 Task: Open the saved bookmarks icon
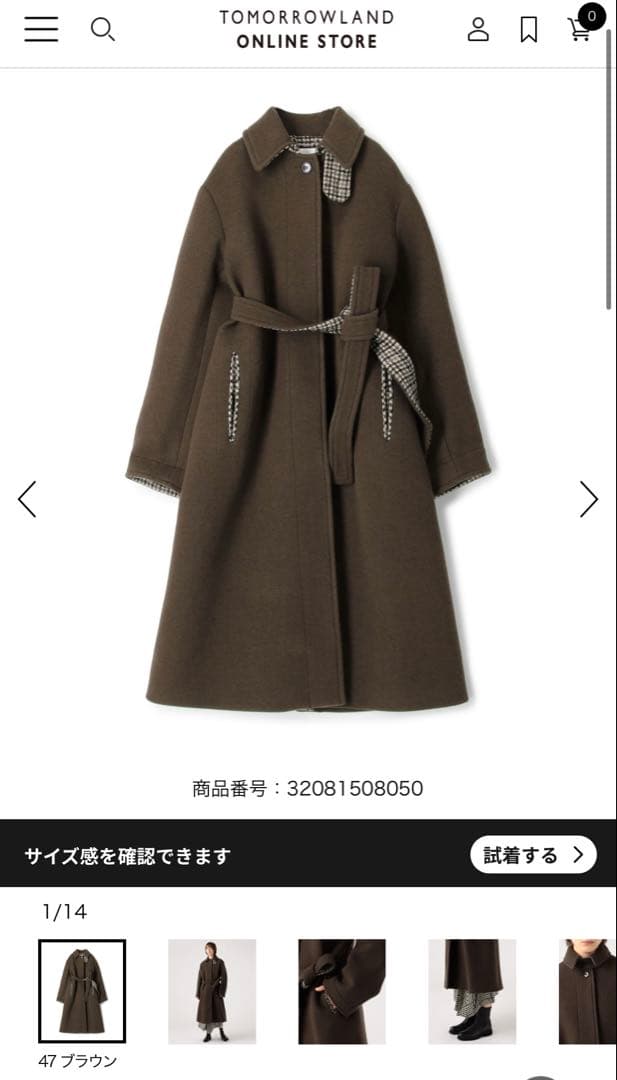529,30
